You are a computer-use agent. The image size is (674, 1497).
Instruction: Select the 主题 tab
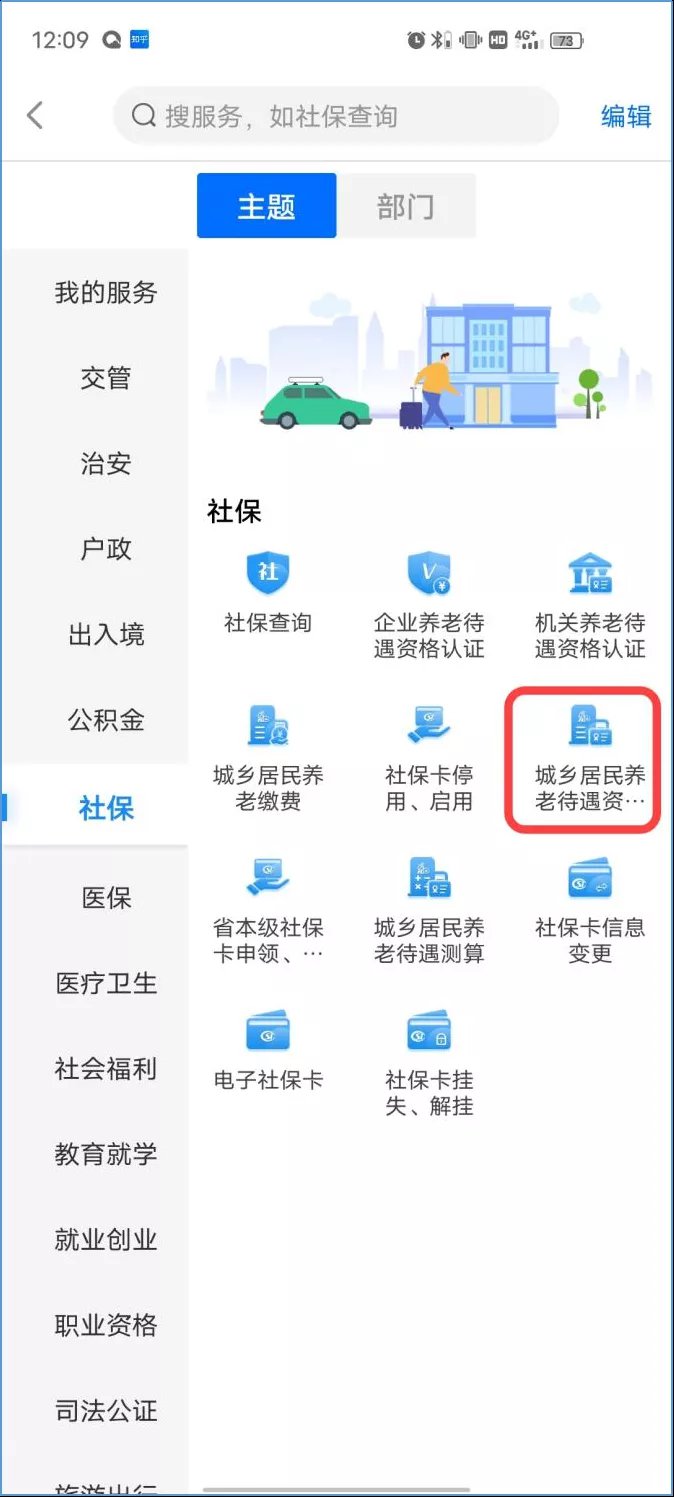(x=266, y=206)
